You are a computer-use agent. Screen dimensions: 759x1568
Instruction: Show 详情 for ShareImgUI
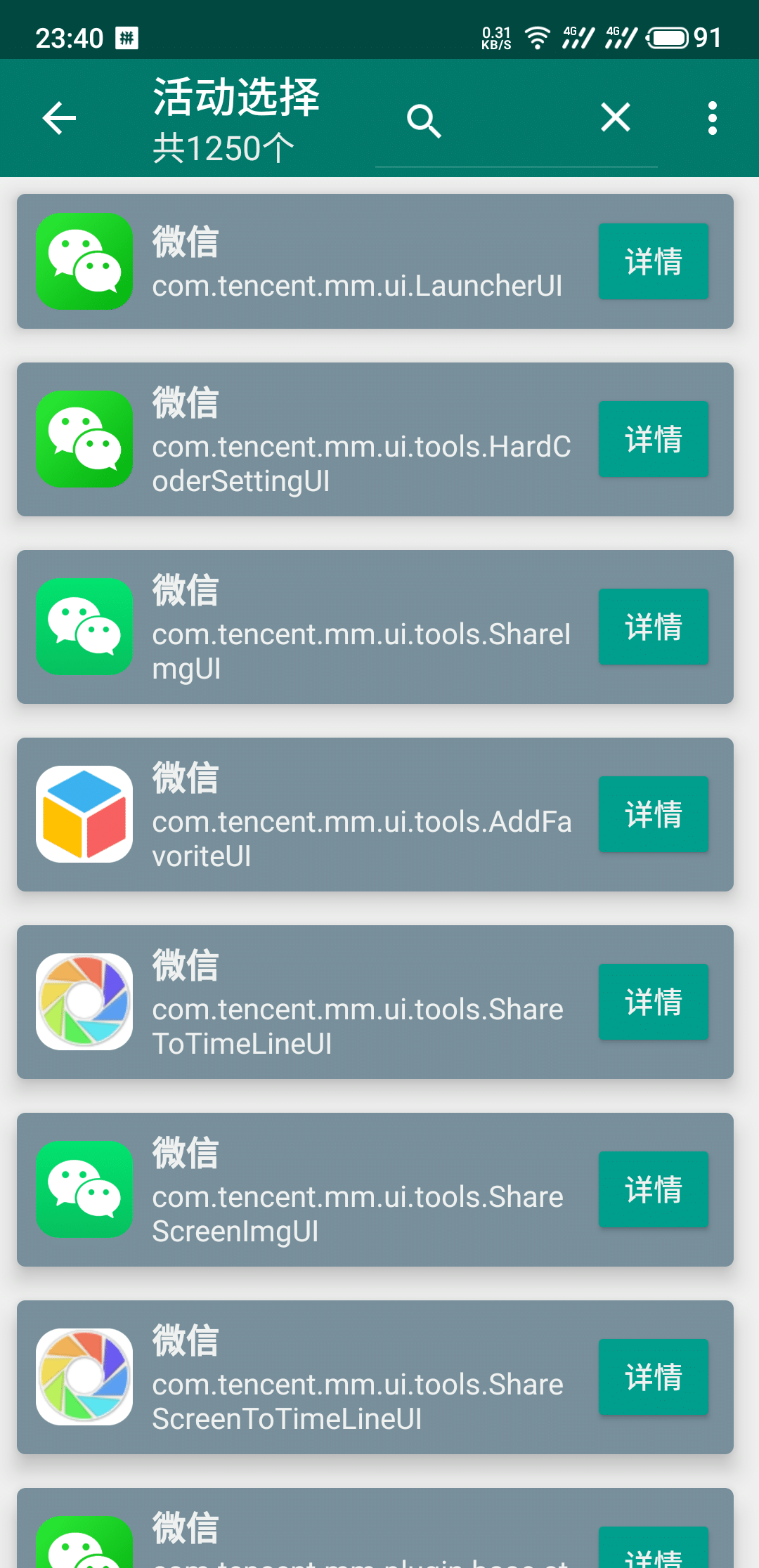[x=653, y=627]
